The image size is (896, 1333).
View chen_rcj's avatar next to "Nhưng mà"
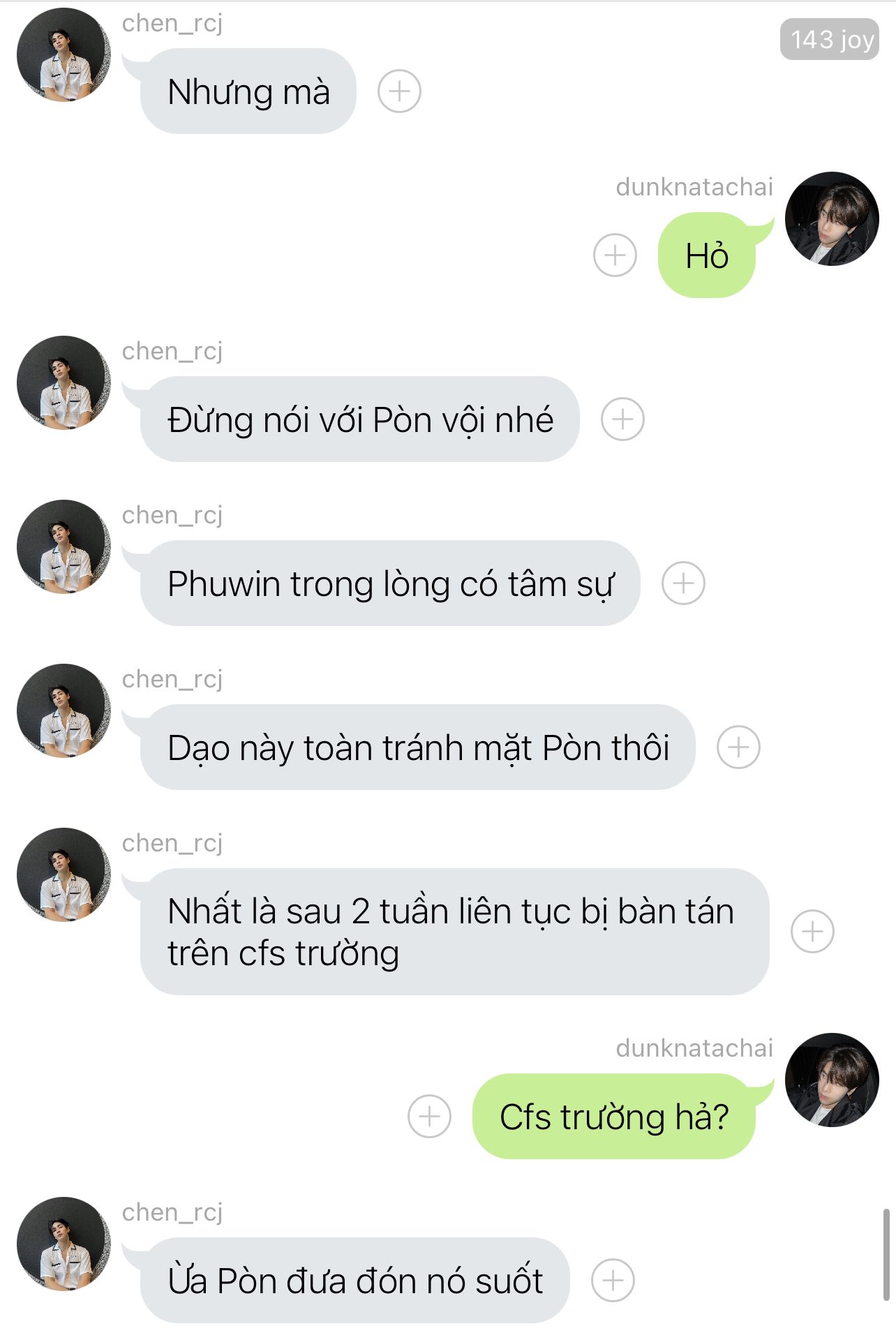tap(64, 55)
